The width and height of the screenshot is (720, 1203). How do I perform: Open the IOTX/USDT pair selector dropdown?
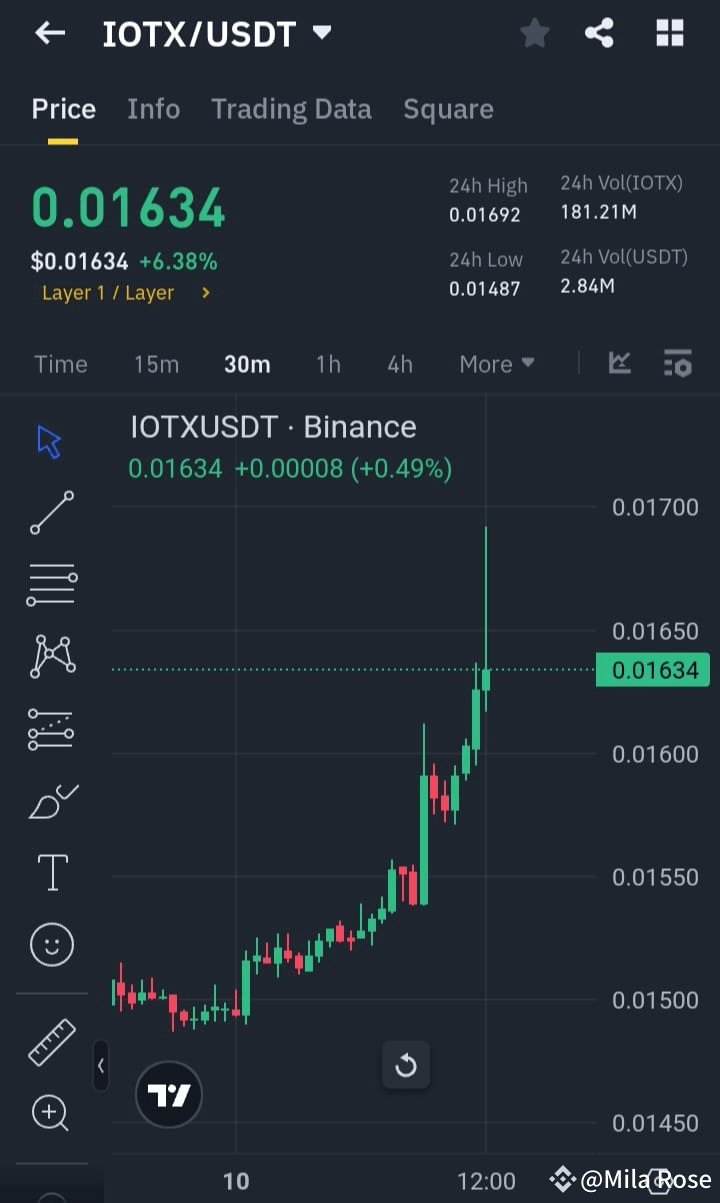320,33
